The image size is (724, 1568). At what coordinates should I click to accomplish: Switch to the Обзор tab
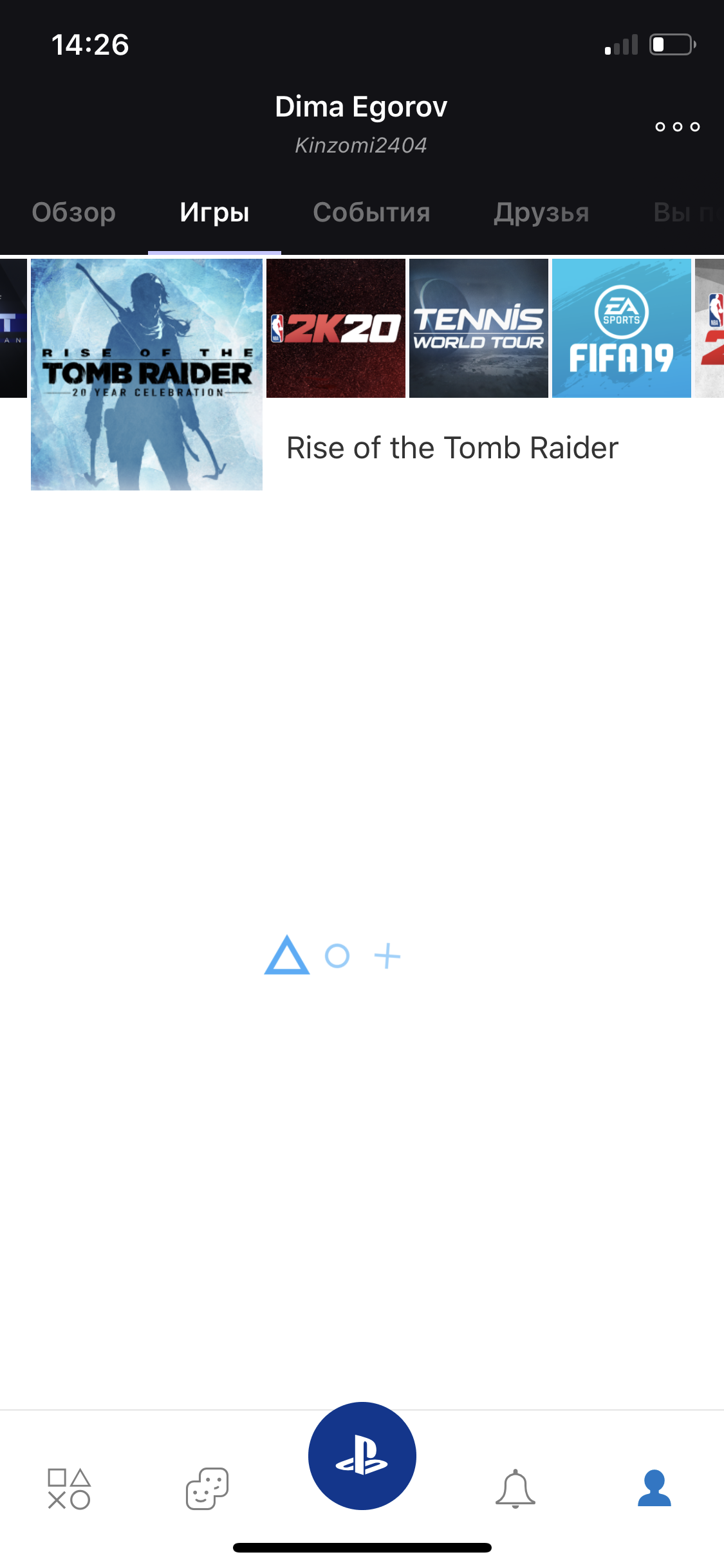[x=74, y=212]
